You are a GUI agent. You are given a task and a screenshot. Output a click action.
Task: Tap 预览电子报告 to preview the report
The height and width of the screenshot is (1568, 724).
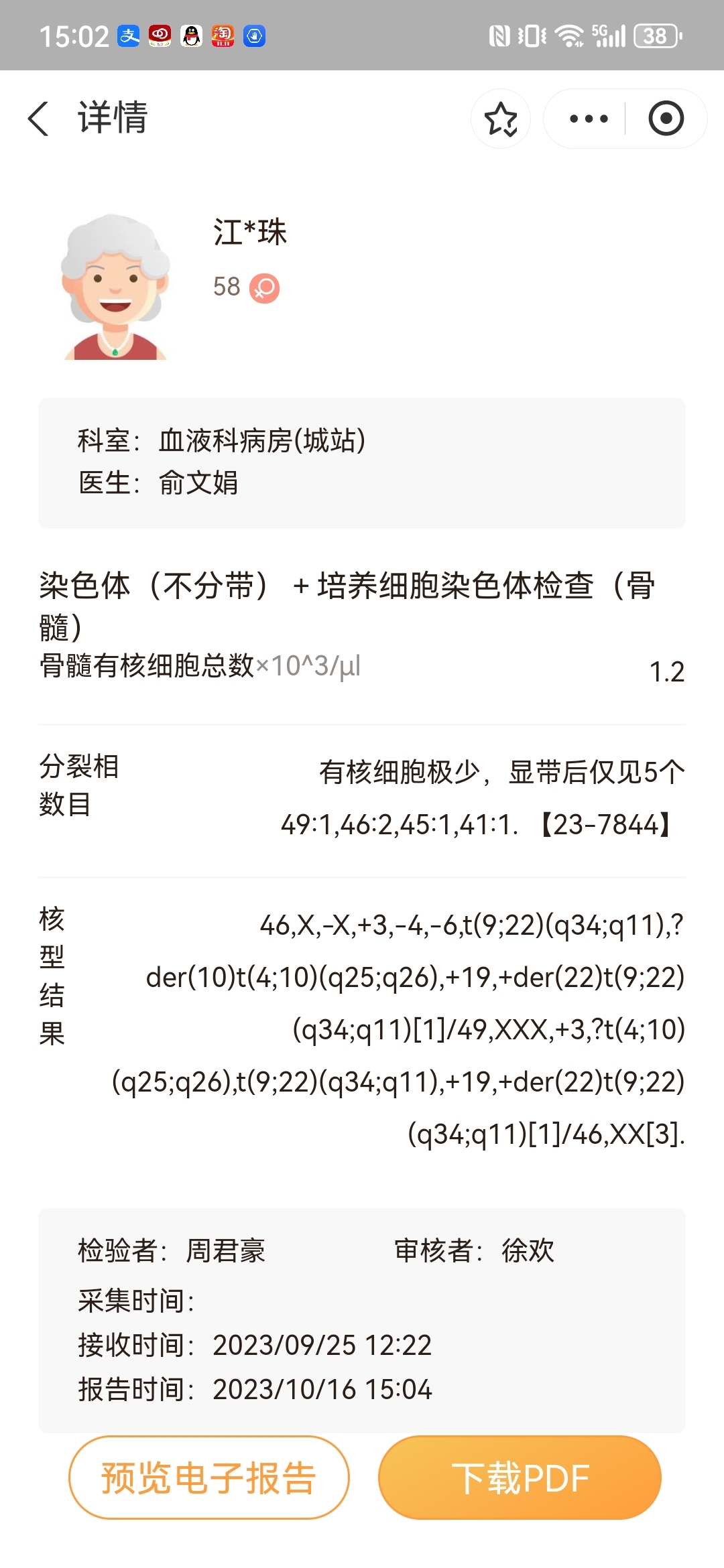click(x=208, y=1478)
